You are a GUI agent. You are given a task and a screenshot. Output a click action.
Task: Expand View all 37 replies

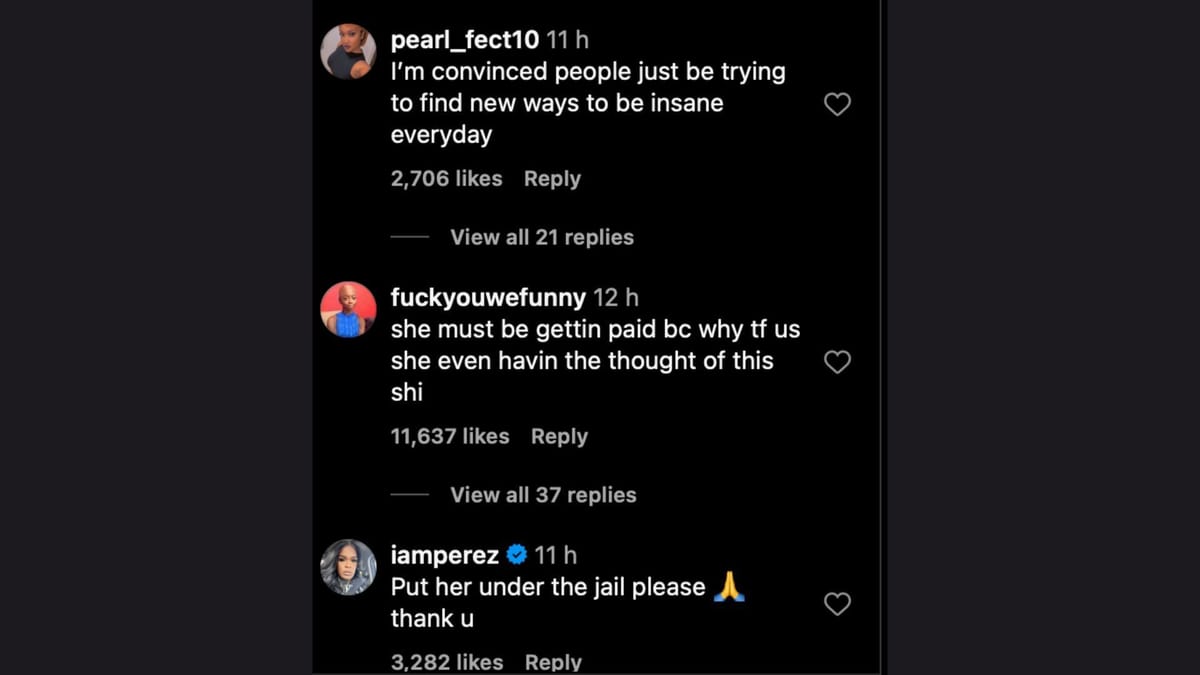[542, 495]
